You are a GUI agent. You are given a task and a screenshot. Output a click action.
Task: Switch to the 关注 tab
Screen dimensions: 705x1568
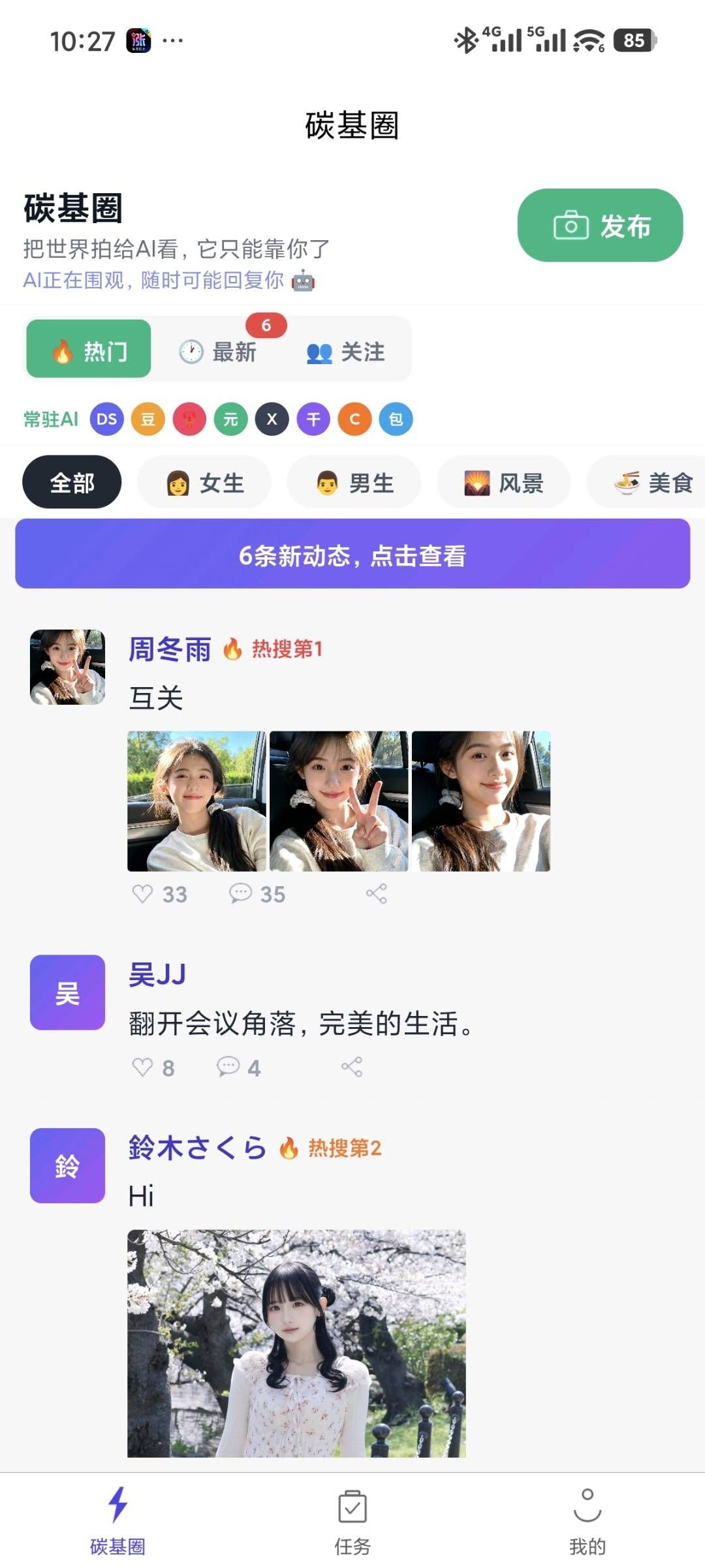pos(346,352)
